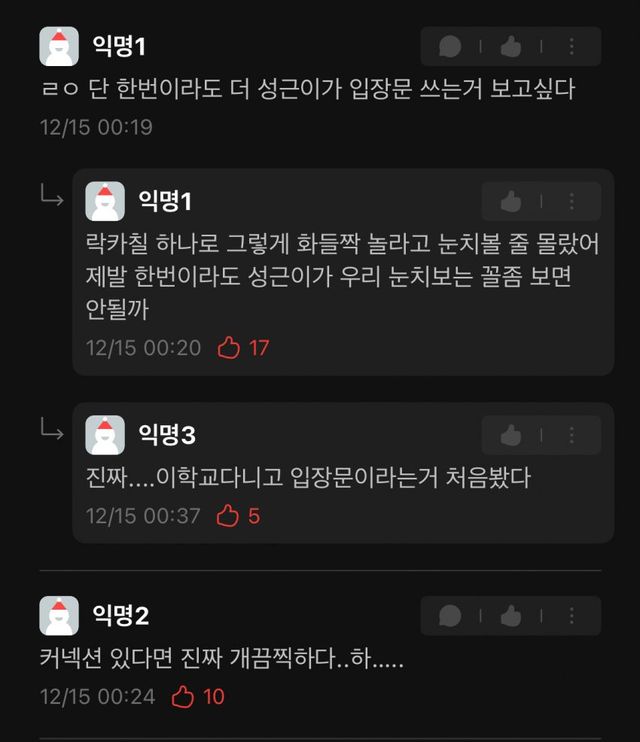640x742 pixels.
Task: Open the overflow menu on 익명2's comment
Action: 572,615
